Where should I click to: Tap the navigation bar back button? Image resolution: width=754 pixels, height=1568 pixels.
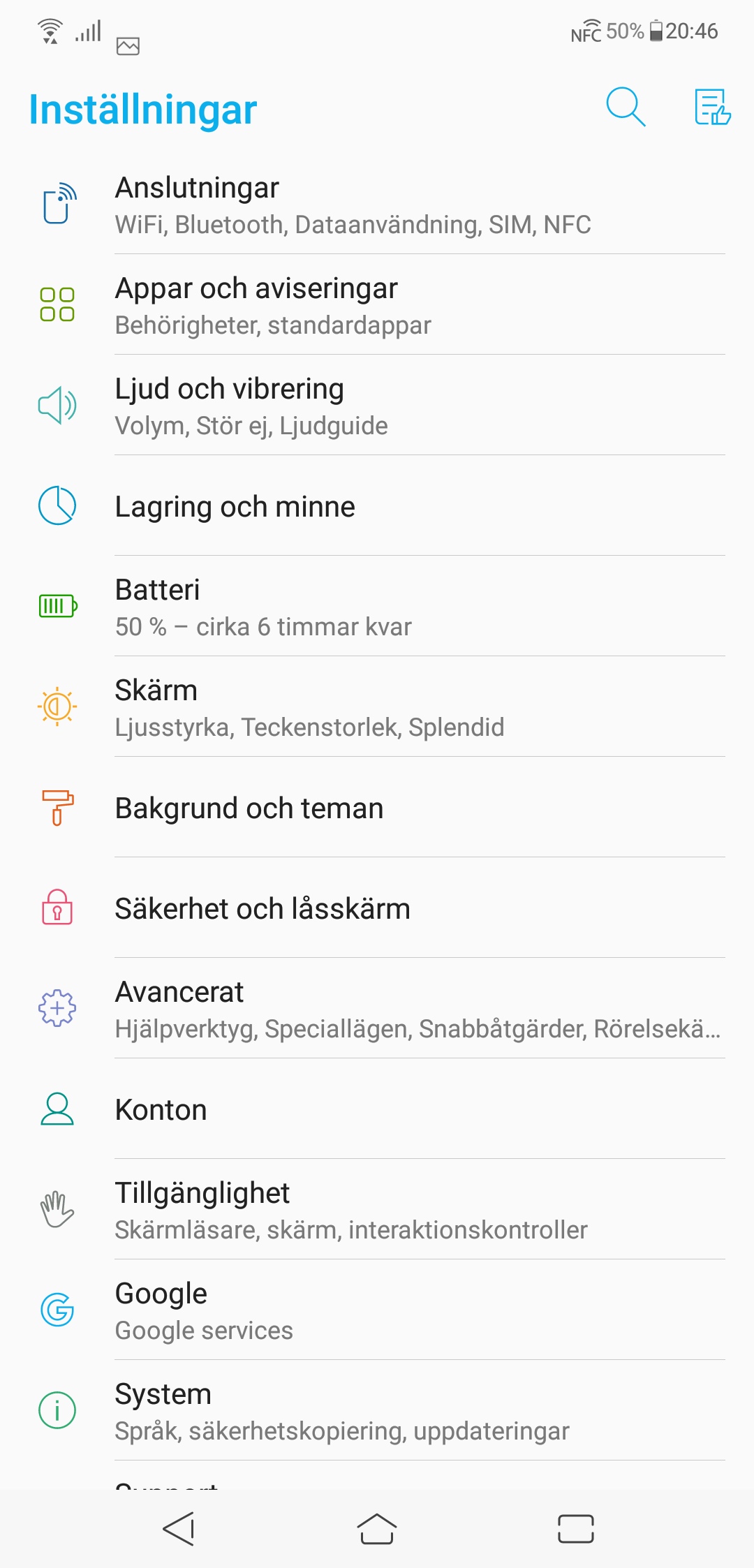point(179,1529)
